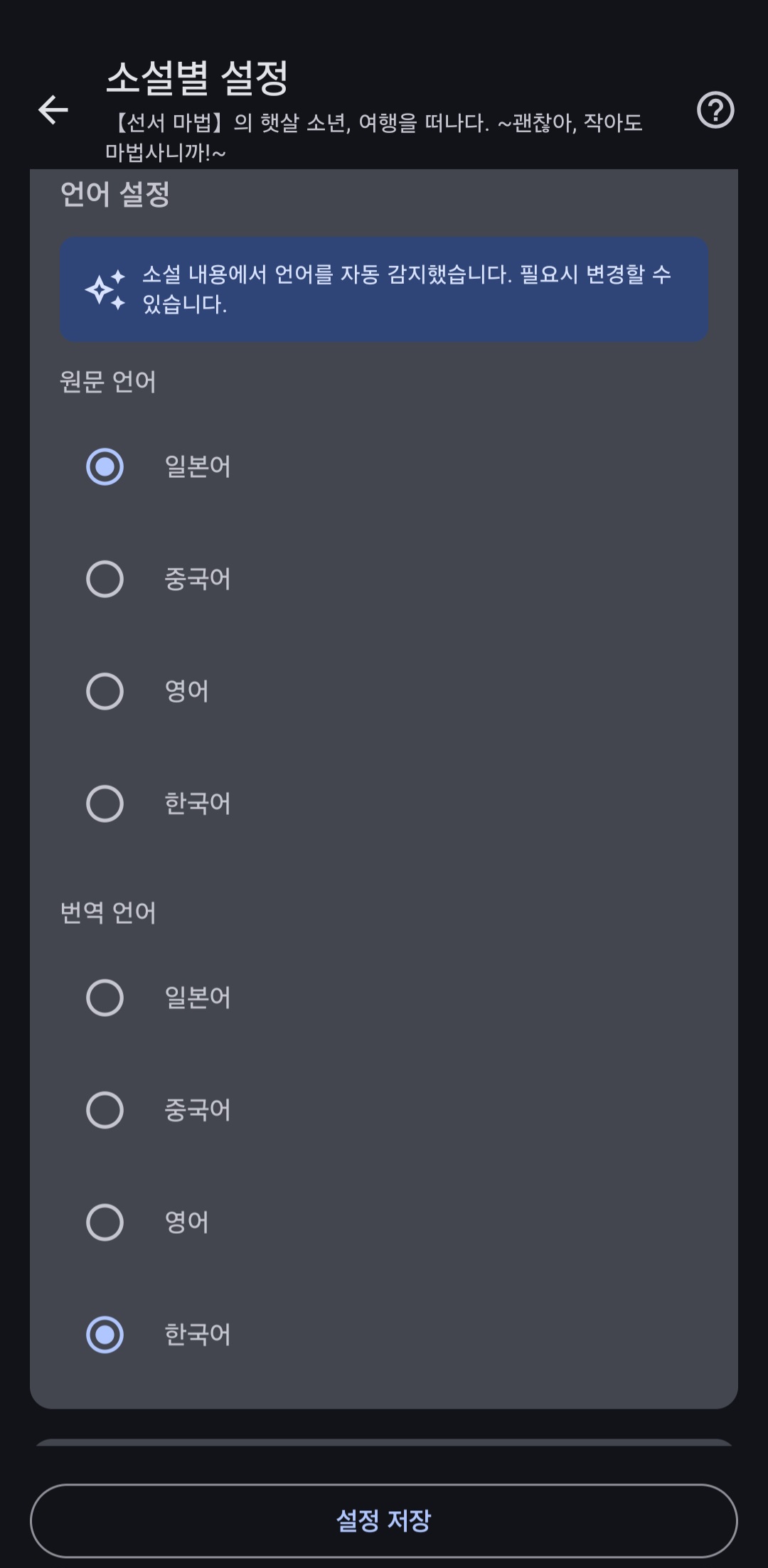Confirm 한국어 translation language selection
The image size is (768, 1568).
point(105,1335)
